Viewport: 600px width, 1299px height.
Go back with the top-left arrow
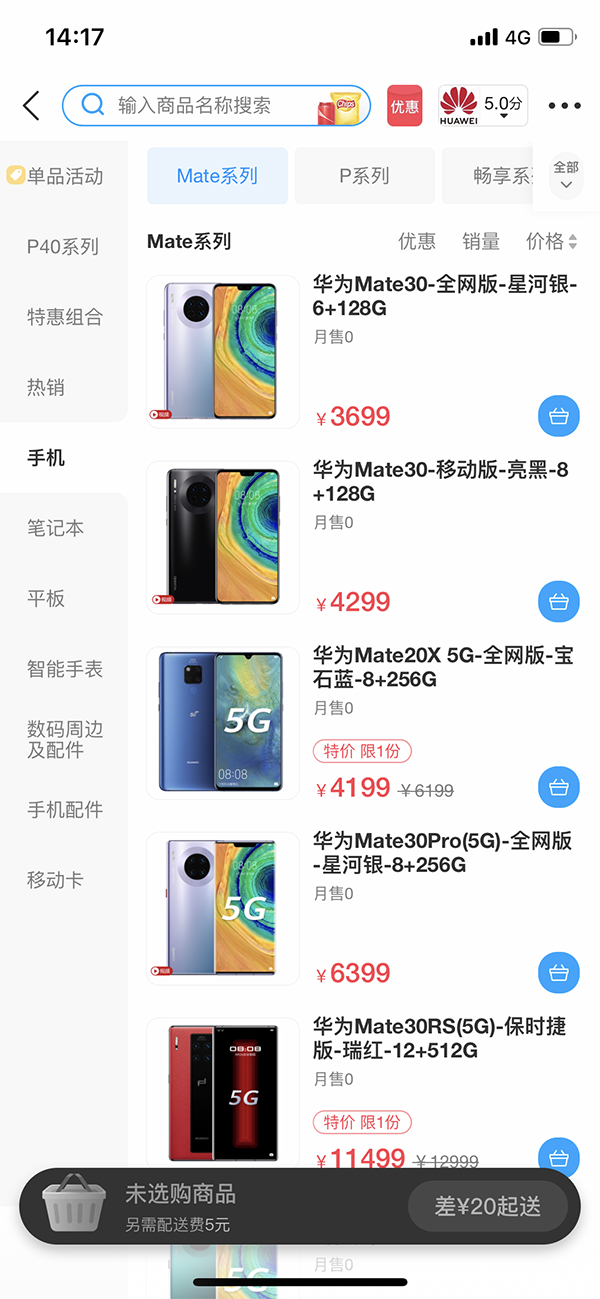(31, 105)
